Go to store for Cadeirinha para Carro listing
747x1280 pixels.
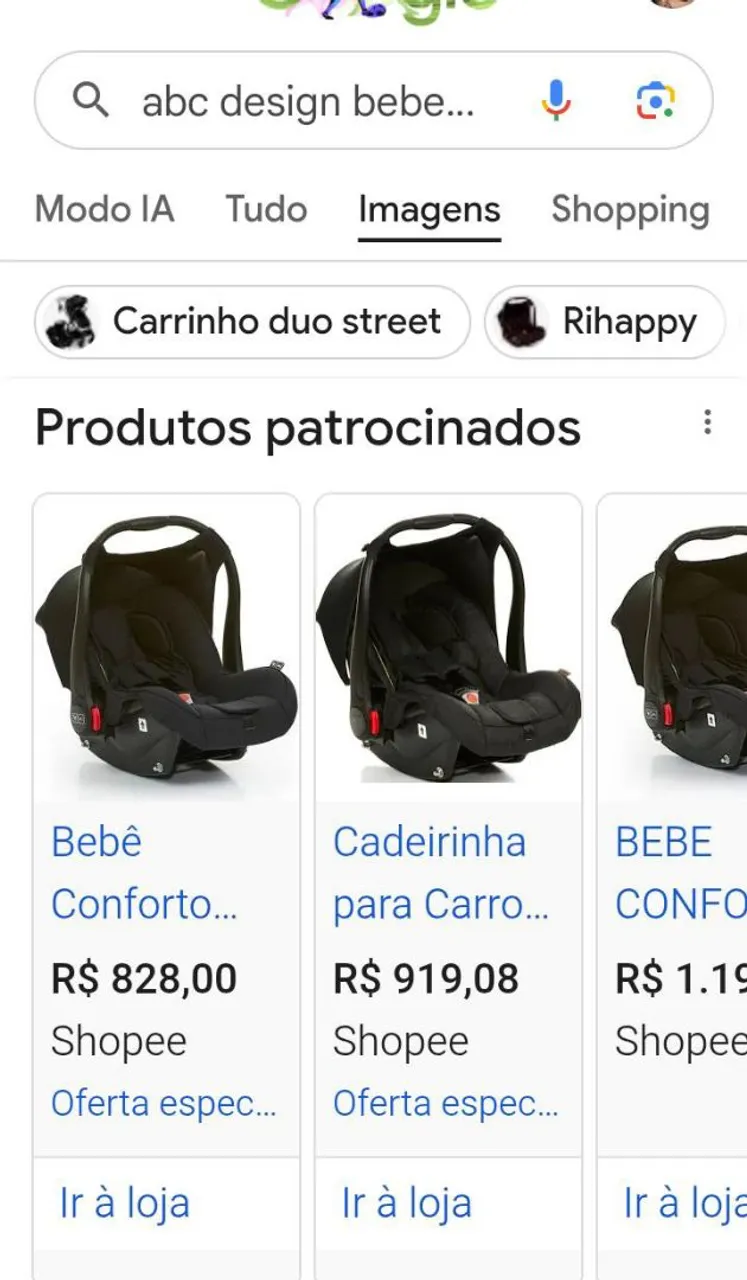pos(407,1204)
